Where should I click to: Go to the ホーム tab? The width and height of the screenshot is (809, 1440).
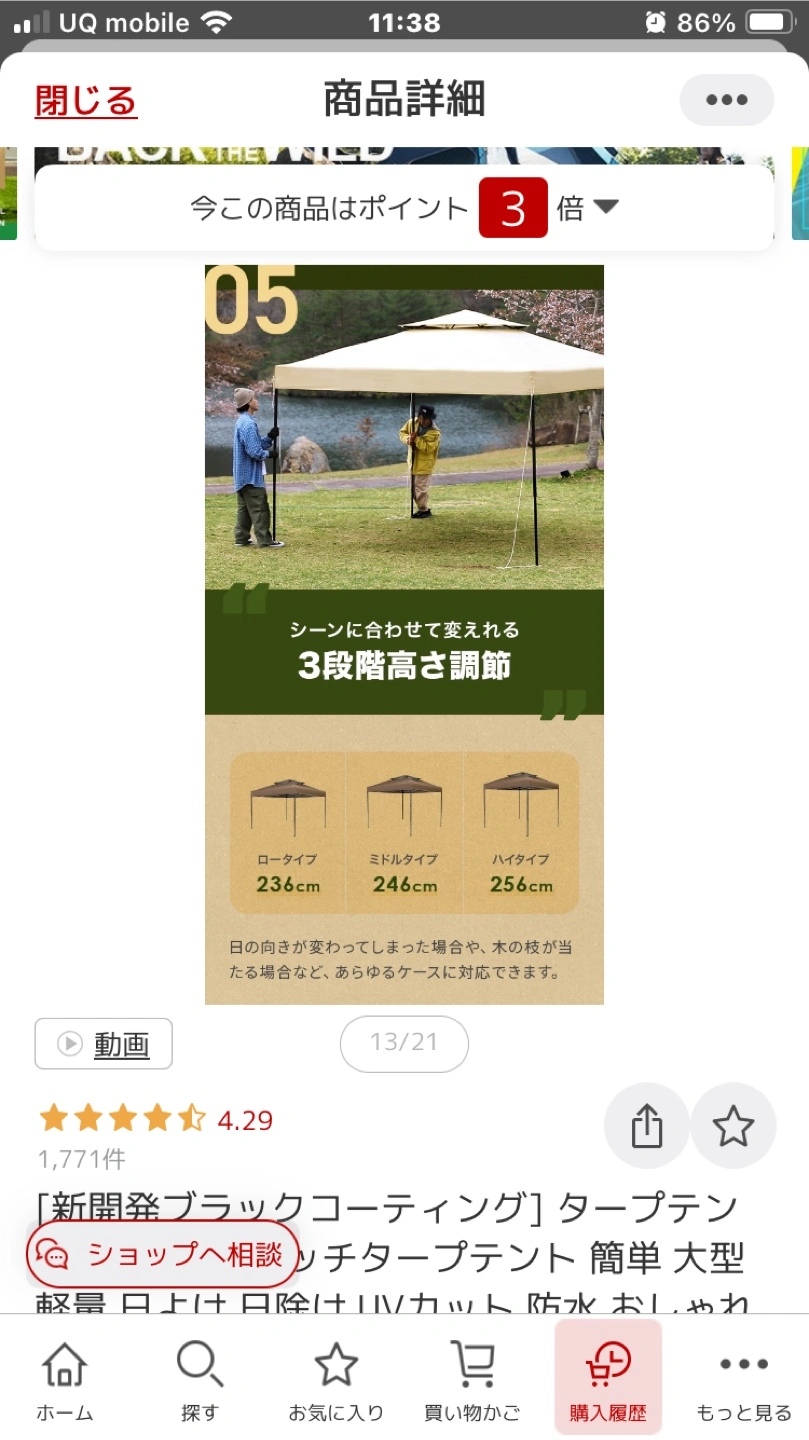pos(65,1381)
